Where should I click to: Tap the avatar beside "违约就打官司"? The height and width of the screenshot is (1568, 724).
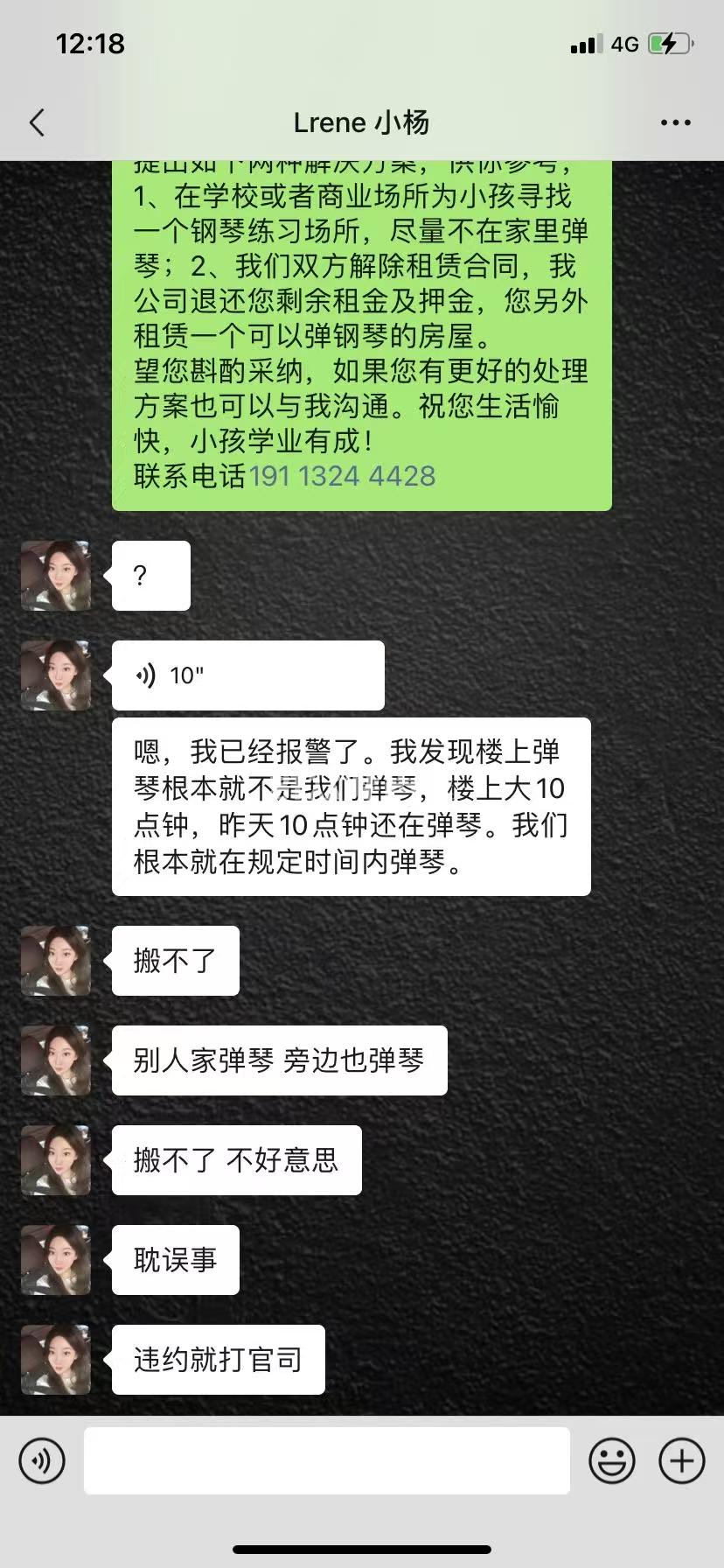click(56, 1359)
